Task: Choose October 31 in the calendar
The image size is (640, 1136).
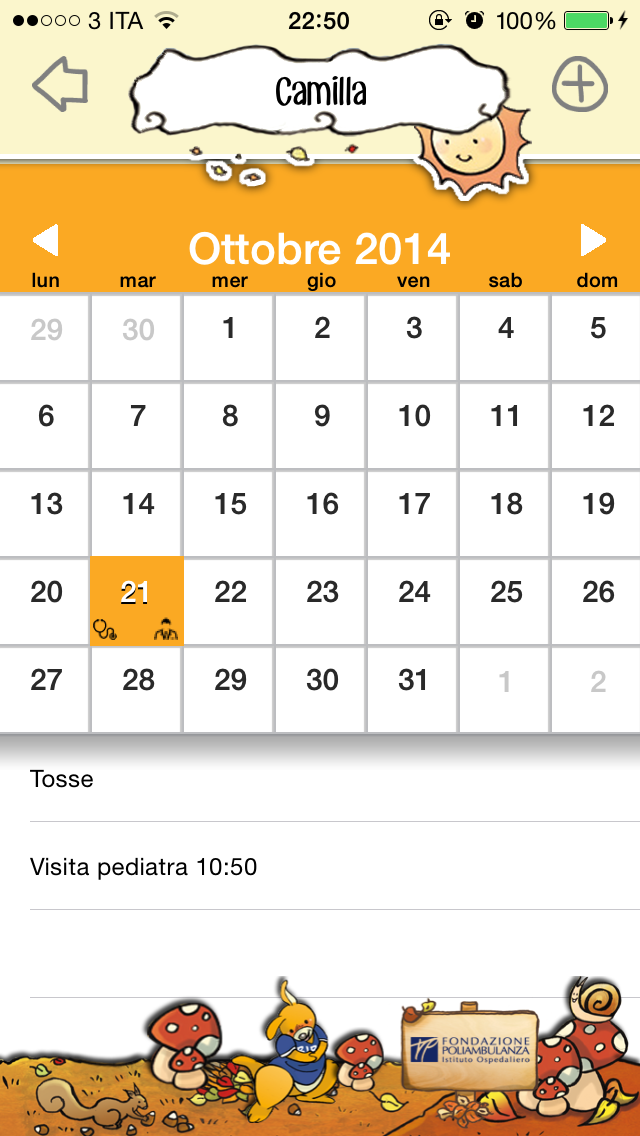Action: pos(413,689)
